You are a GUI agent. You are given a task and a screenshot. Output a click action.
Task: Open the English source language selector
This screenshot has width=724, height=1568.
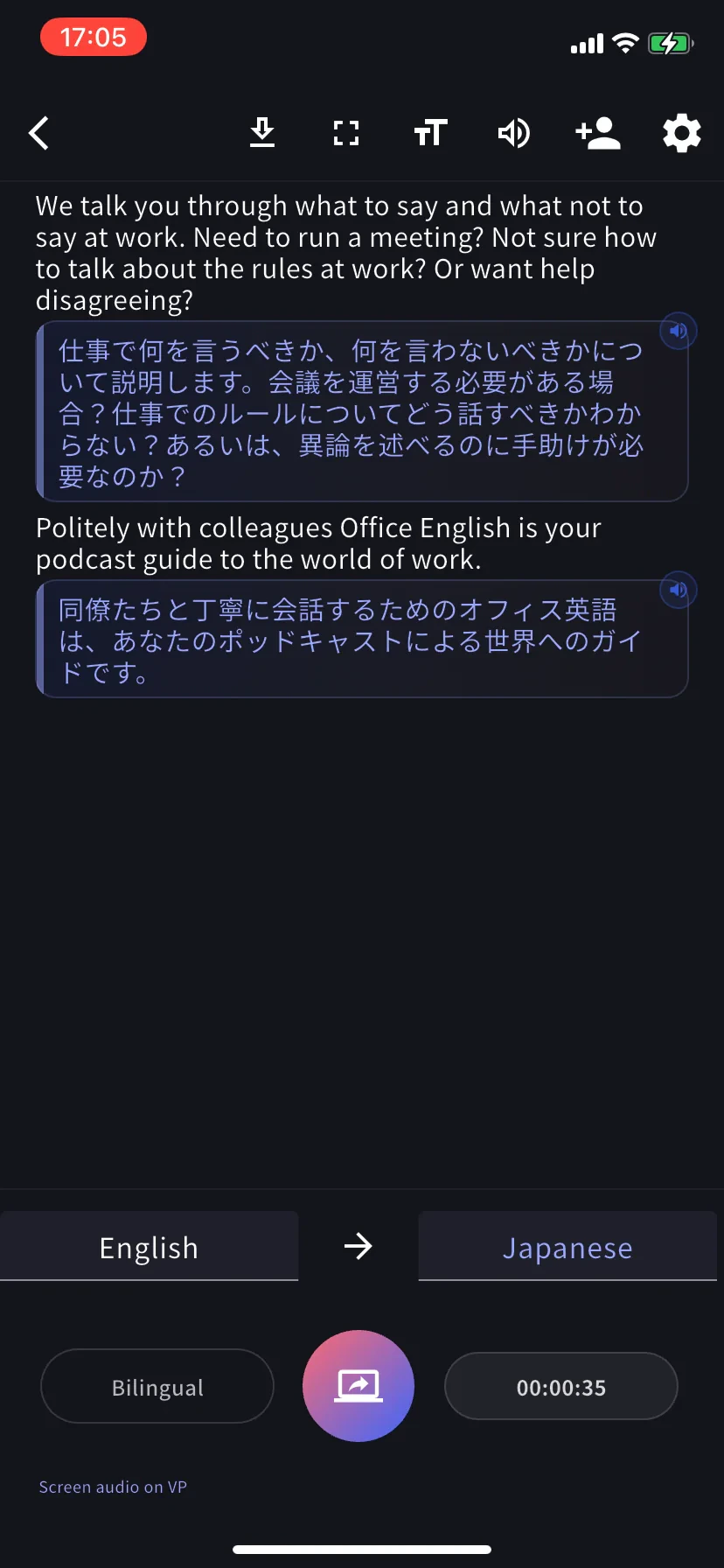point(149,1246)
